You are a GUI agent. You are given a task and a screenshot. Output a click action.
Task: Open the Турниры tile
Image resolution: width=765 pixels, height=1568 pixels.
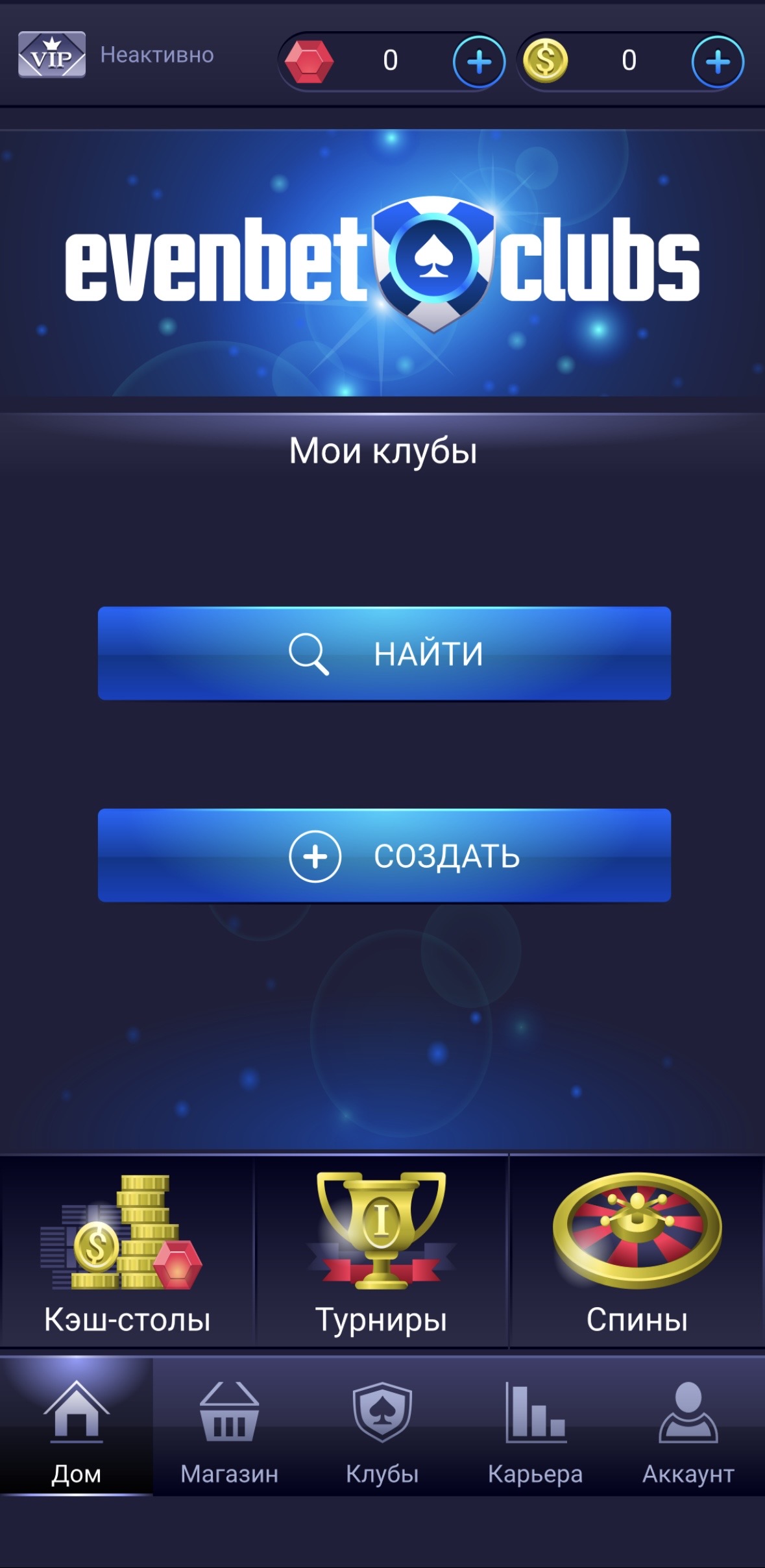pyautogui.click(x=382, y=1251)
